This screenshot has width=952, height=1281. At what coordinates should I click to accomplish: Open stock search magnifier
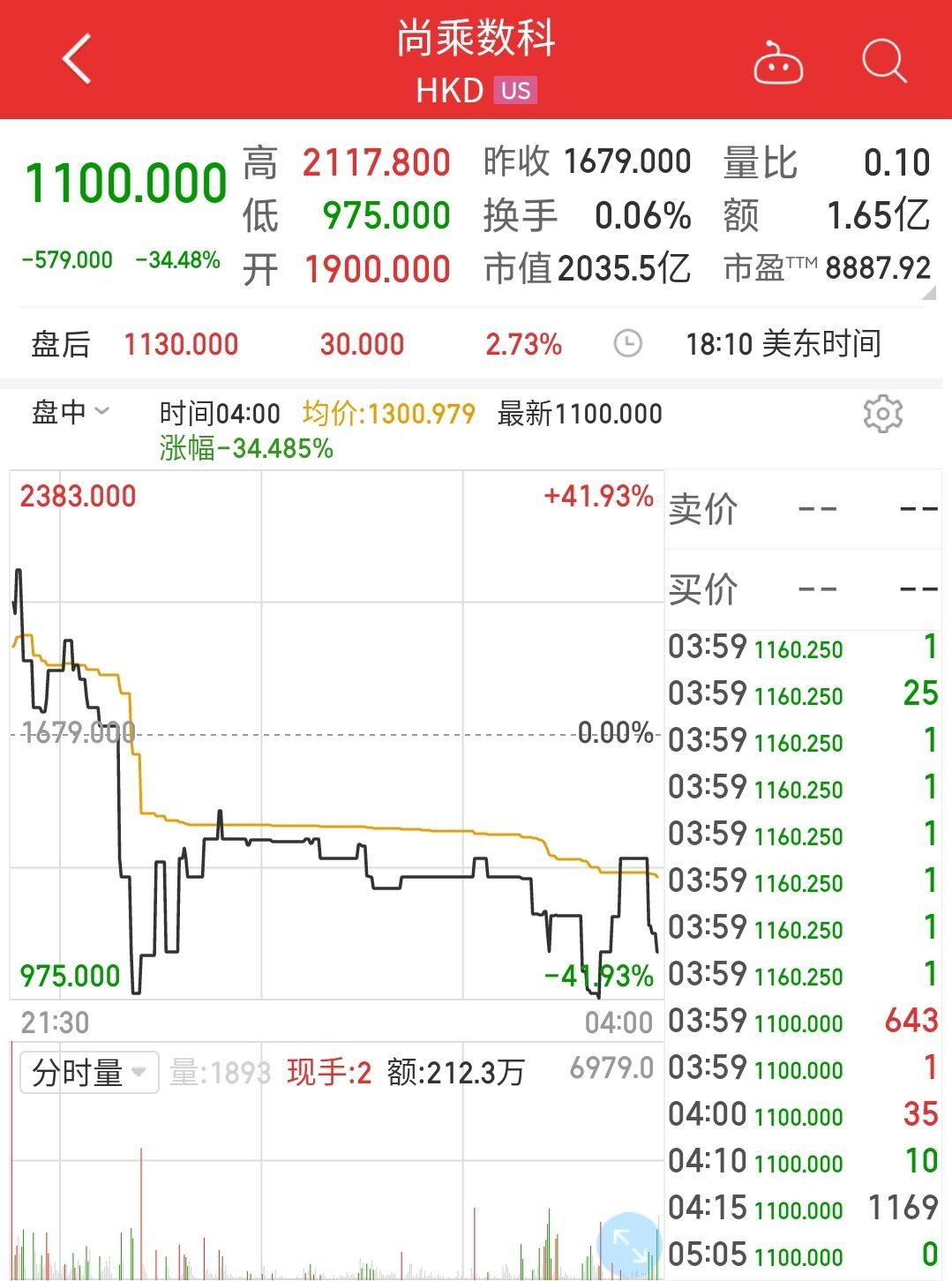[883, 62]
